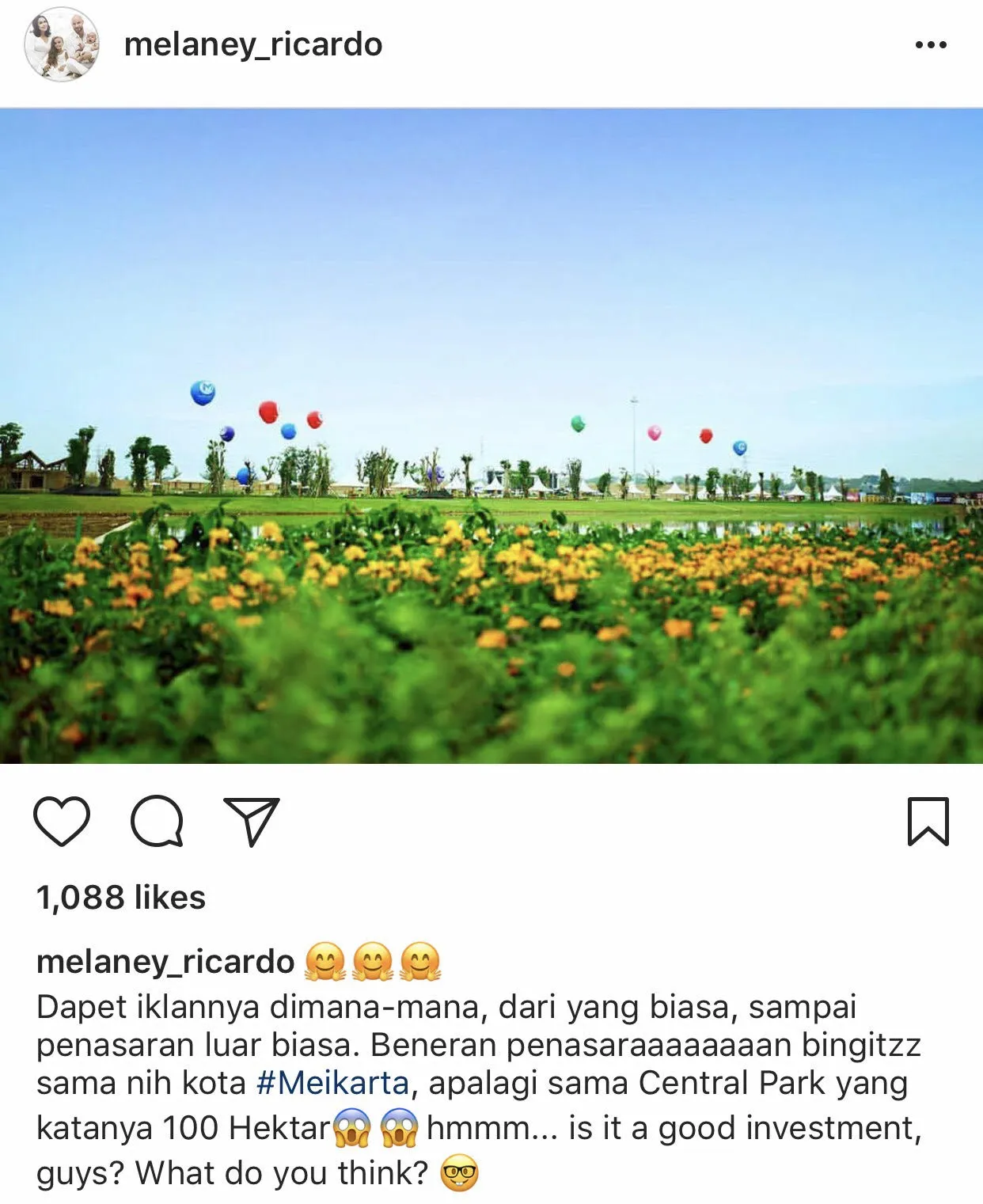Open comments via speech bubble icon
Image resolution: width=983 pixels, height=1204 pixels.
tap(157, 822)
